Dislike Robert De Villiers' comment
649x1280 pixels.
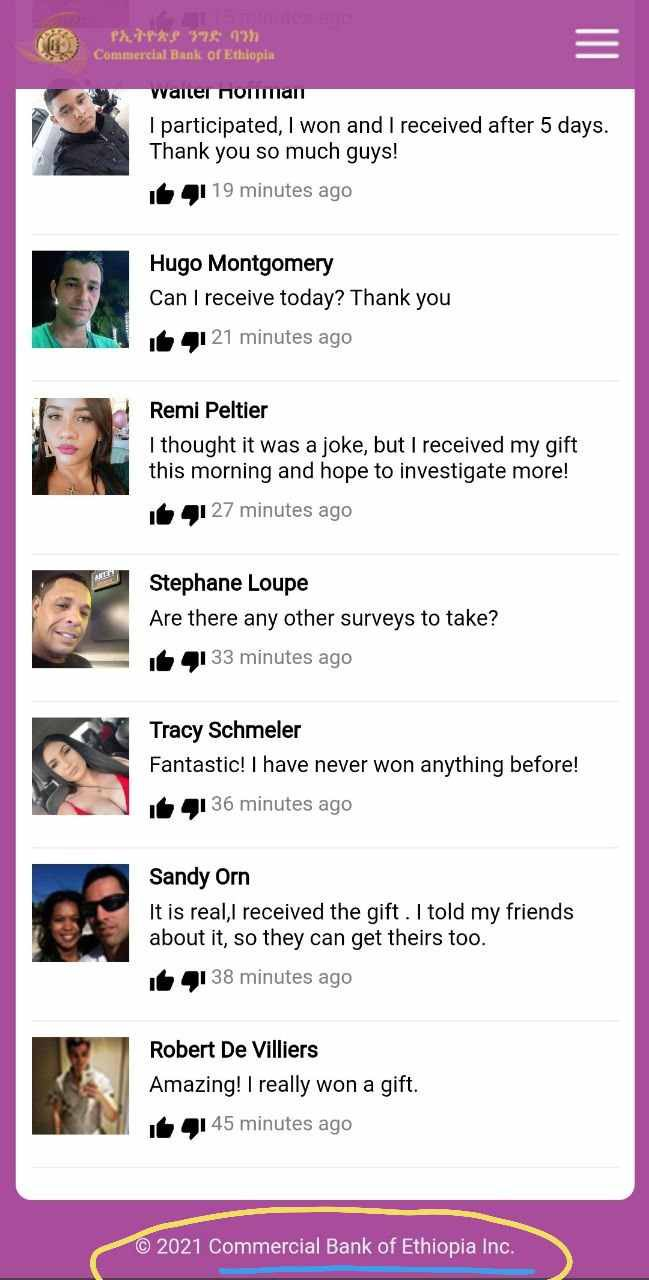(x=193, y=1127)
